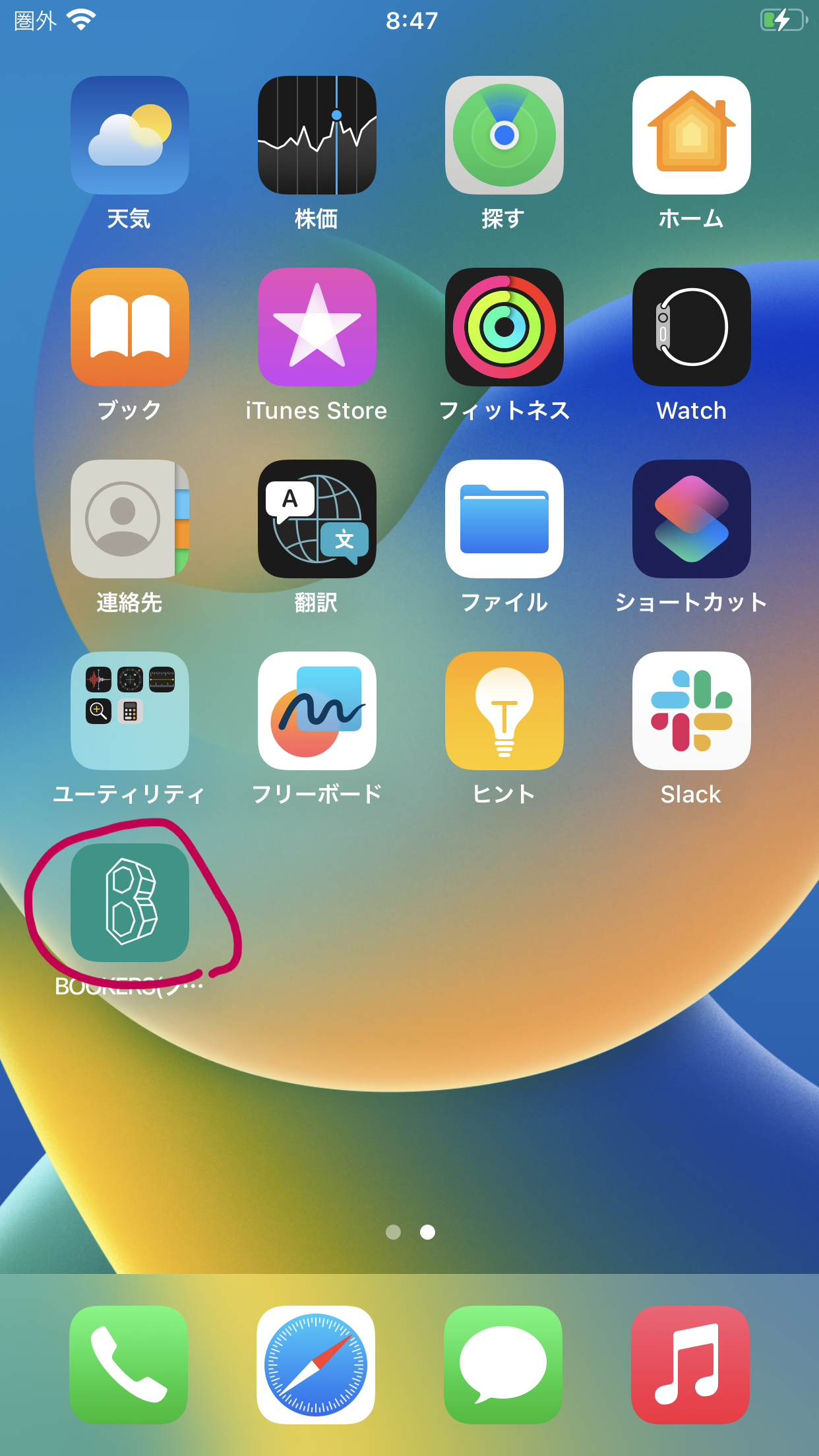Open the circled BOOKERS app
Screen dimensions: 819x1456
[x=129, y=903]
